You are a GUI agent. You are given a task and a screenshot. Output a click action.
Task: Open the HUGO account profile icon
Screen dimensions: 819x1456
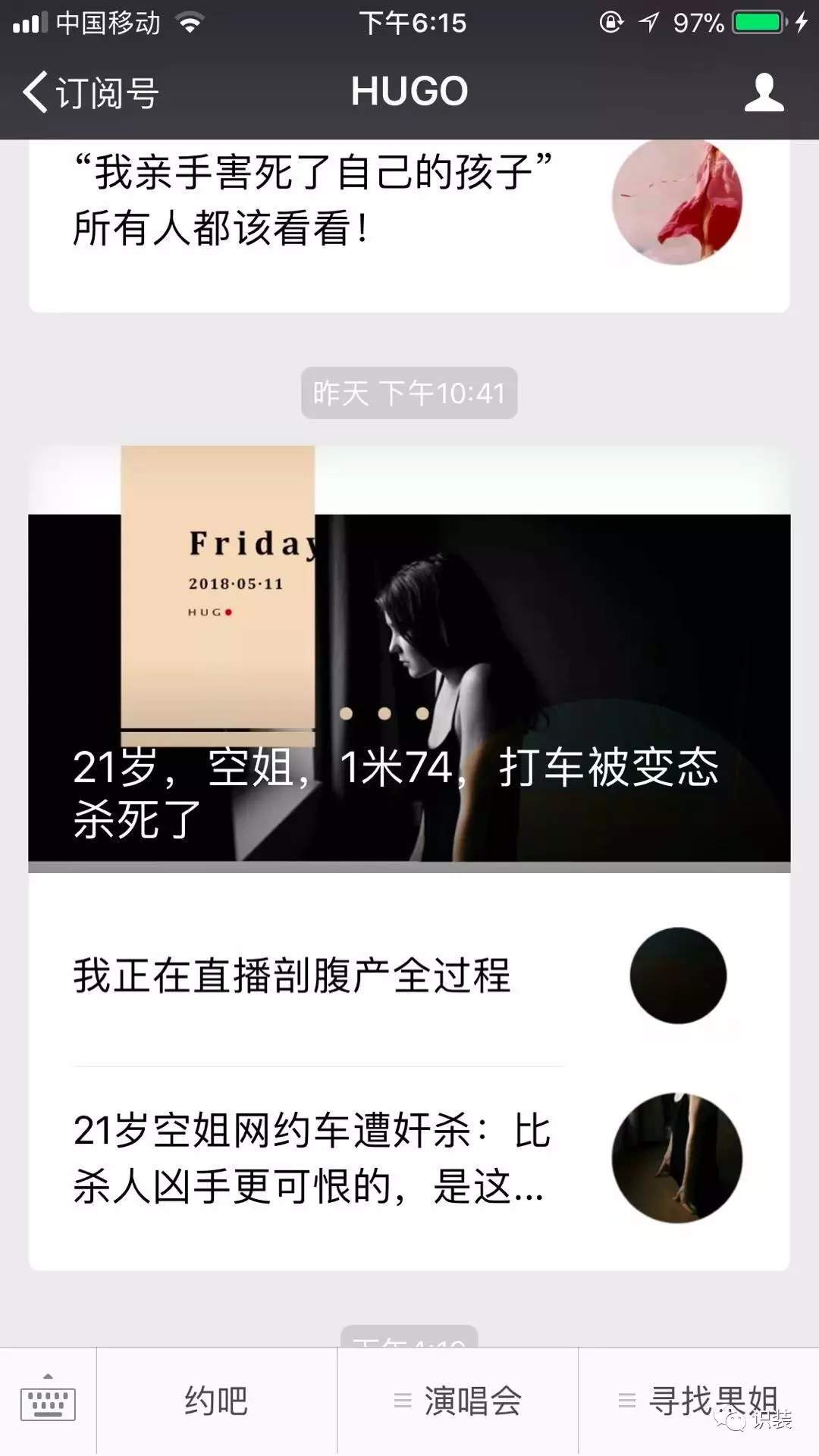pos(763,92)
